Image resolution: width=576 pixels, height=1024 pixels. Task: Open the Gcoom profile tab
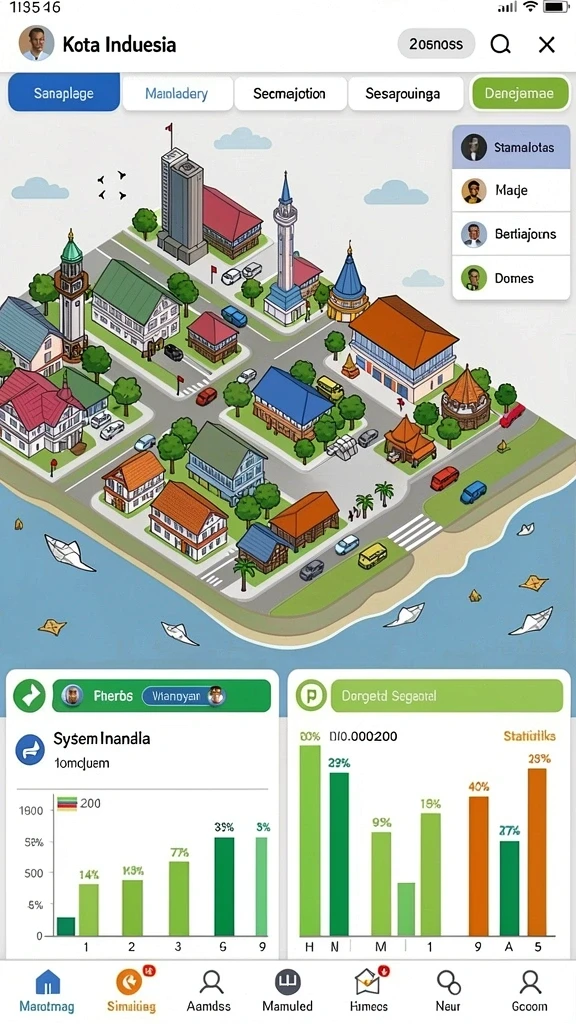(x=530, y=991)
